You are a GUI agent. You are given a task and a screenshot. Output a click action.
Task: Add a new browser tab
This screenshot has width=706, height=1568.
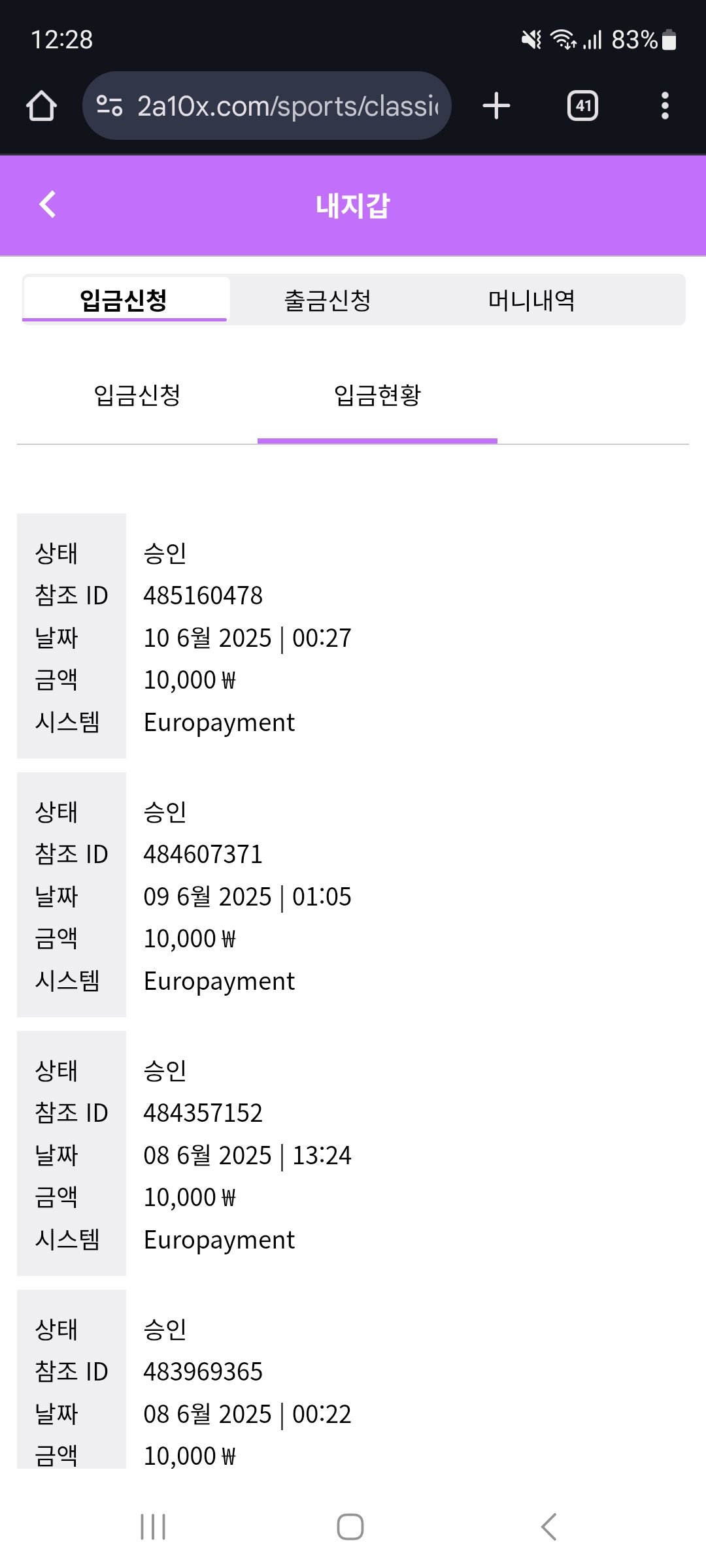496,106
